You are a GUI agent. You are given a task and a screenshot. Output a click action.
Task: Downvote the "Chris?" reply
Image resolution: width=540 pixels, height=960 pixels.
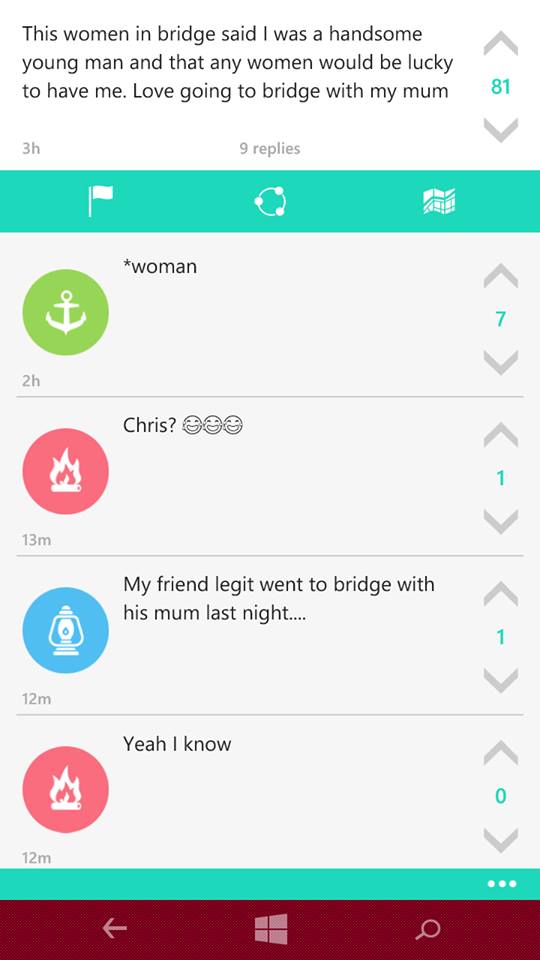coord(501,522)
